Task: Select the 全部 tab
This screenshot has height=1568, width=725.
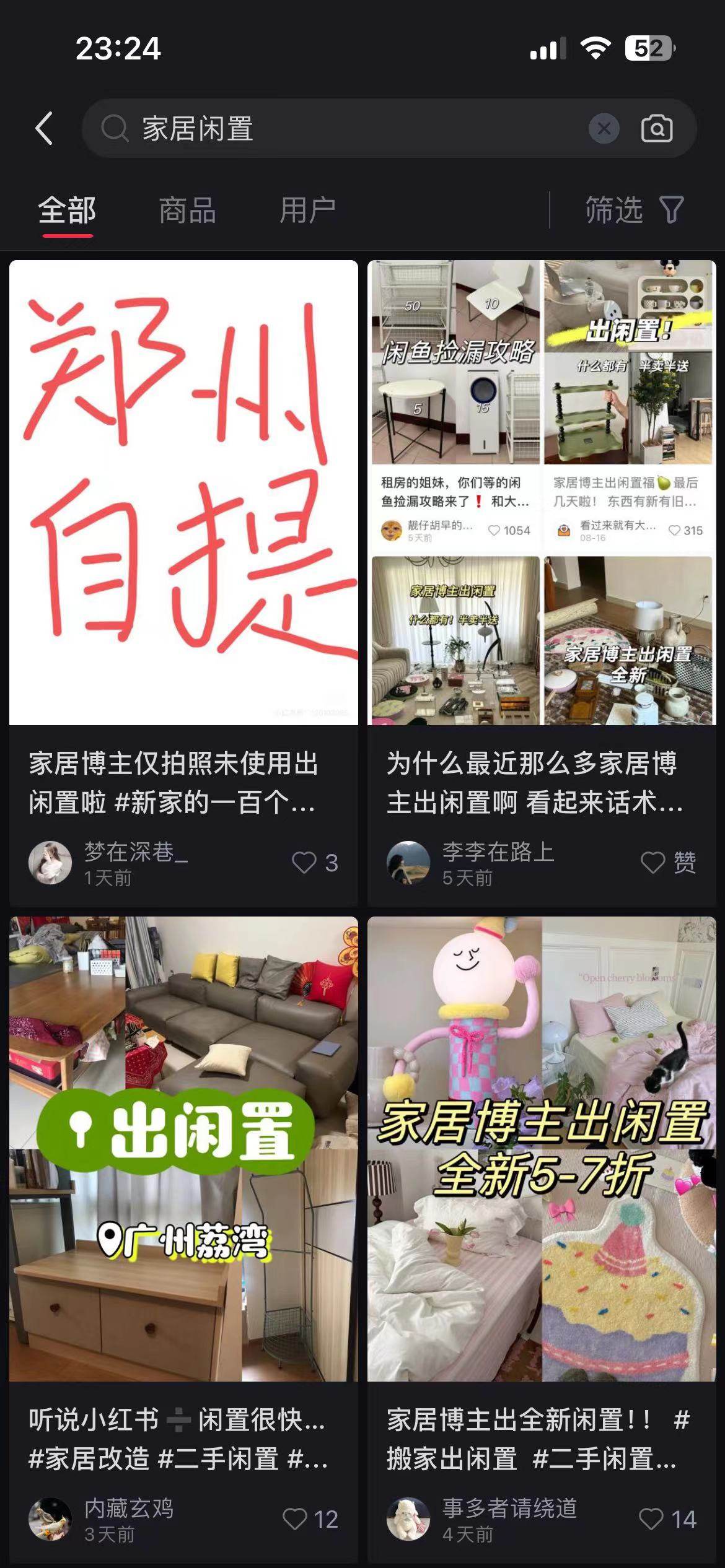Action: [67, 211]
